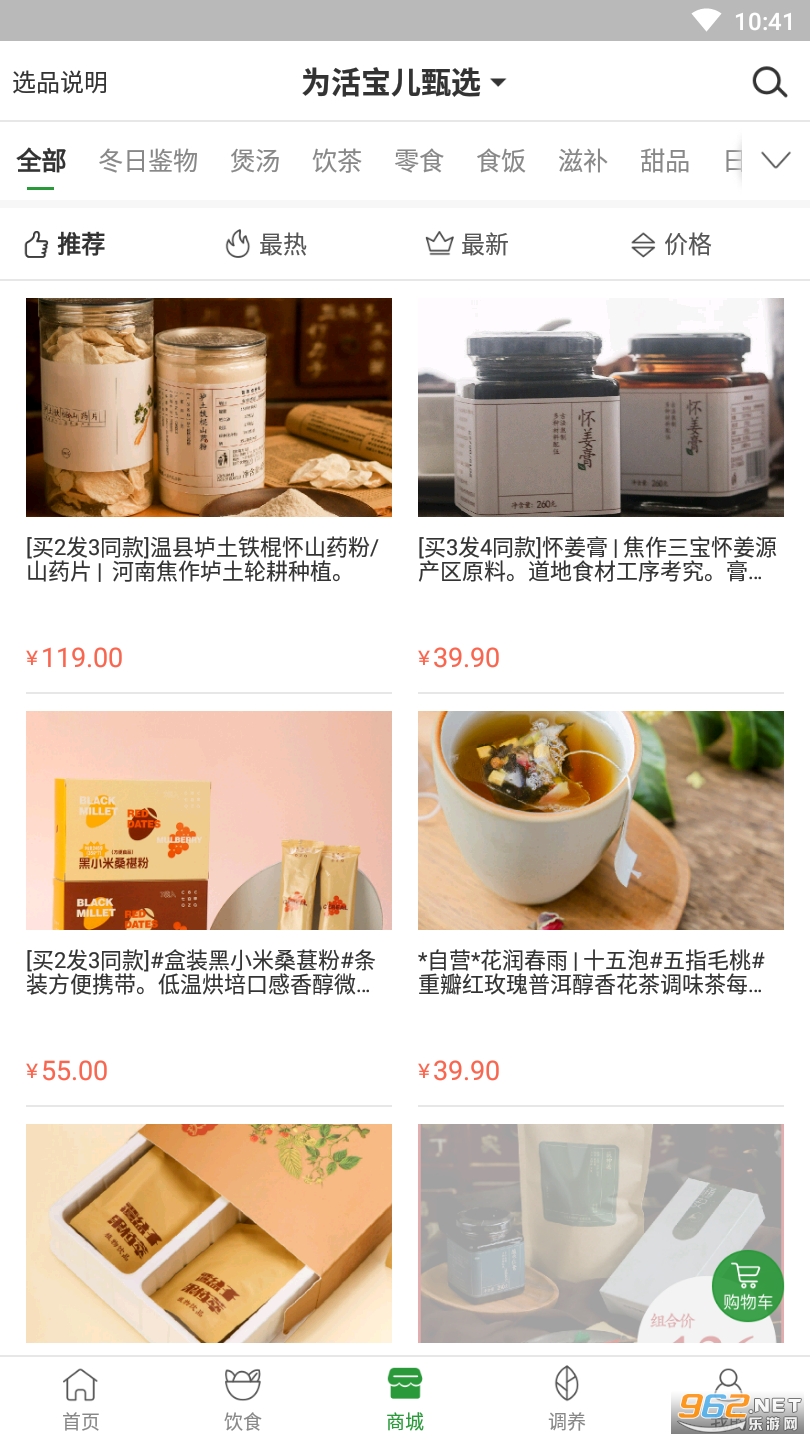810x1440 pixels.
Task: Open the 怀山药粉 product card
Action: coord(209,485)
